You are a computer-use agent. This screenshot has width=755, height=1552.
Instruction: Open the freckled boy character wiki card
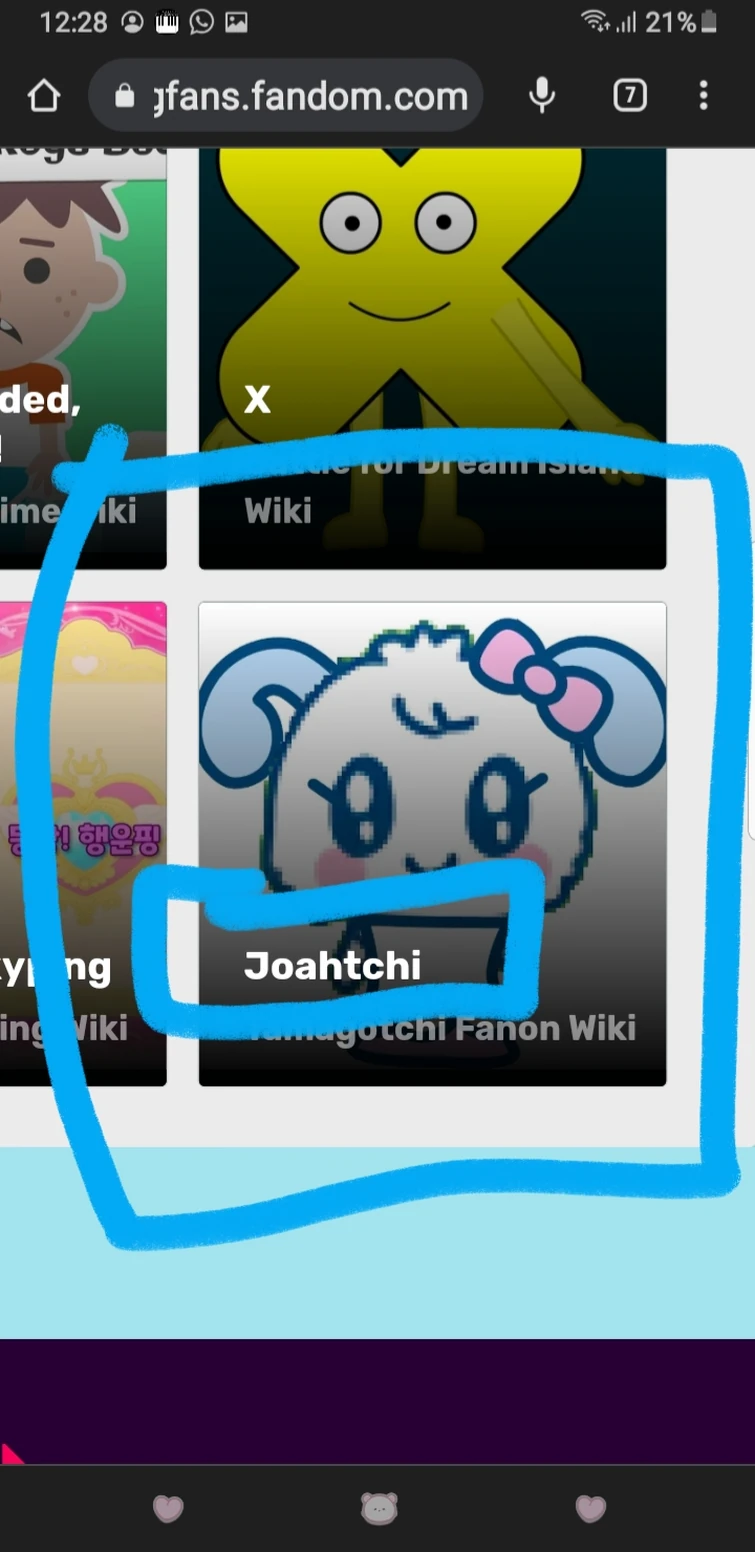click(x=83, y=358)
